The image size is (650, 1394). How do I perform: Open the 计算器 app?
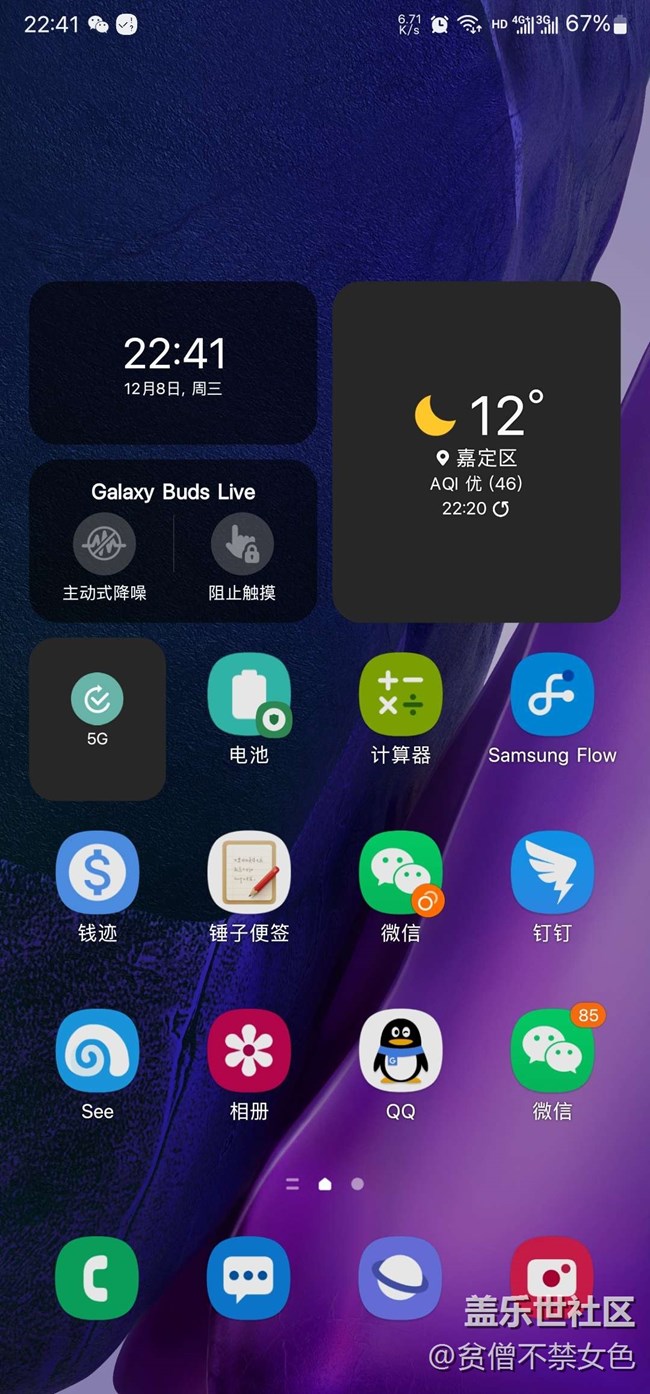tap(401, 695)
